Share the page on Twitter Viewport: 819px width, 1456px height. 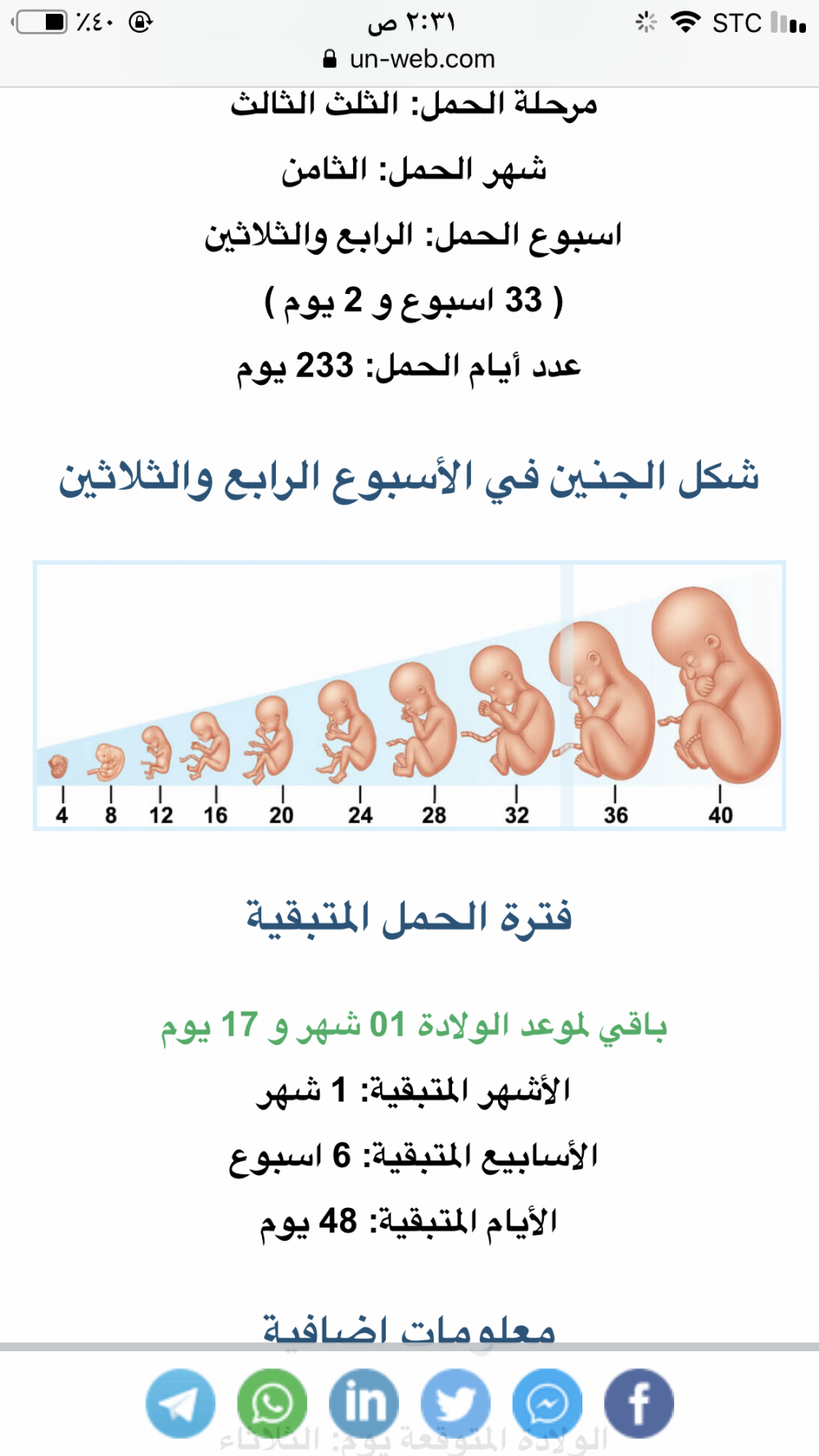click(455, 1404)
